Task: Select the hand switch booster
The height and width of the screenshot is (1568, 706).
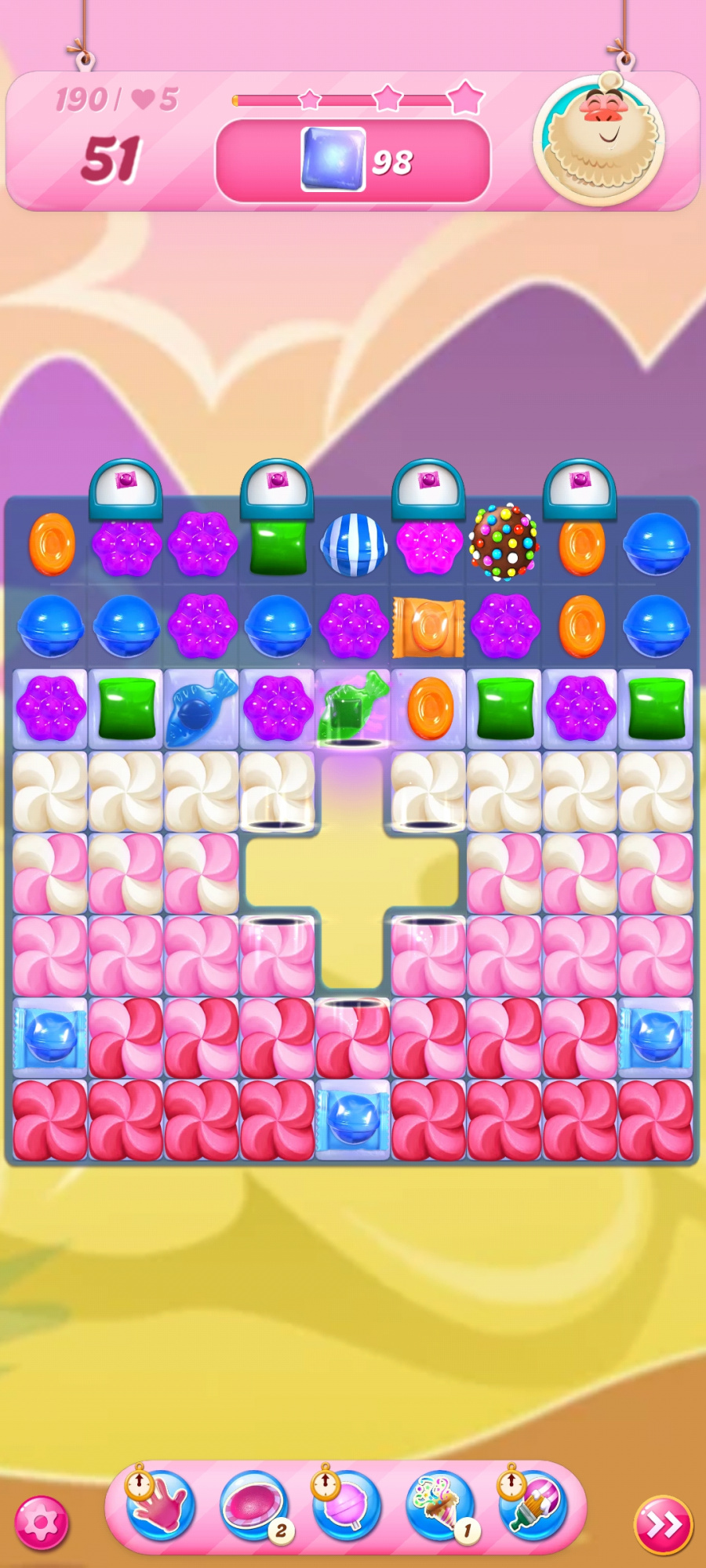Action: click(x=159, y=1505)
